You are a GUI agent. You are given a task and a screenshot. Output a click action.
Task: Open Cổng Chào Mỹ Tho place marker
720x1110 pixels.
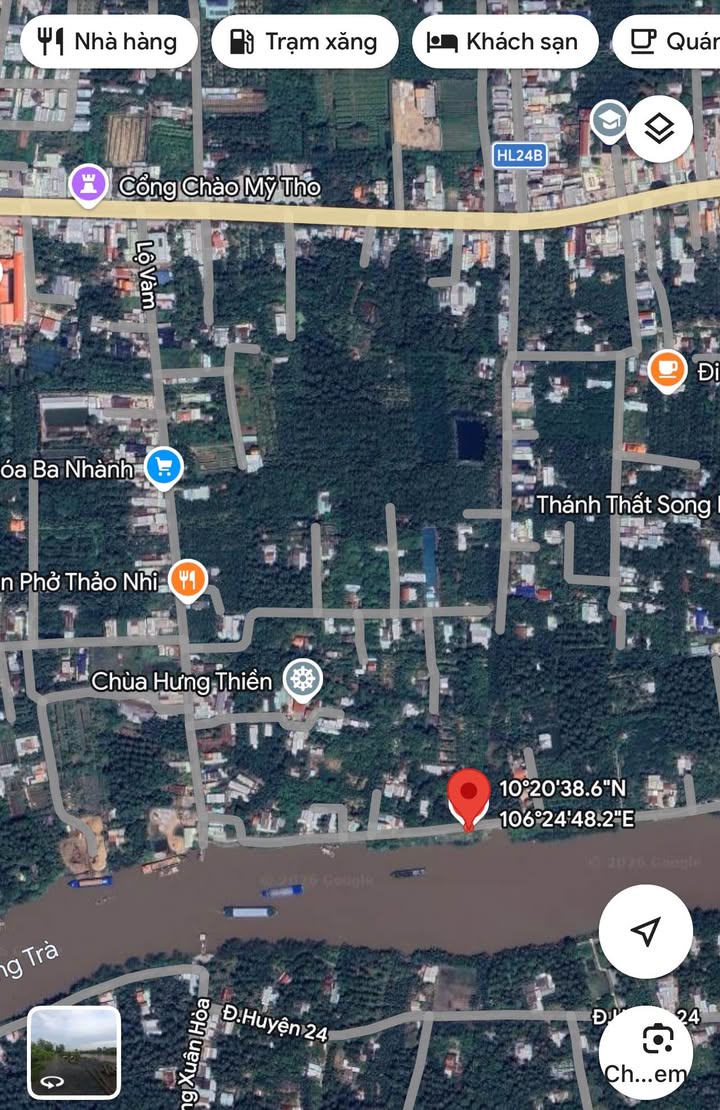89,186
